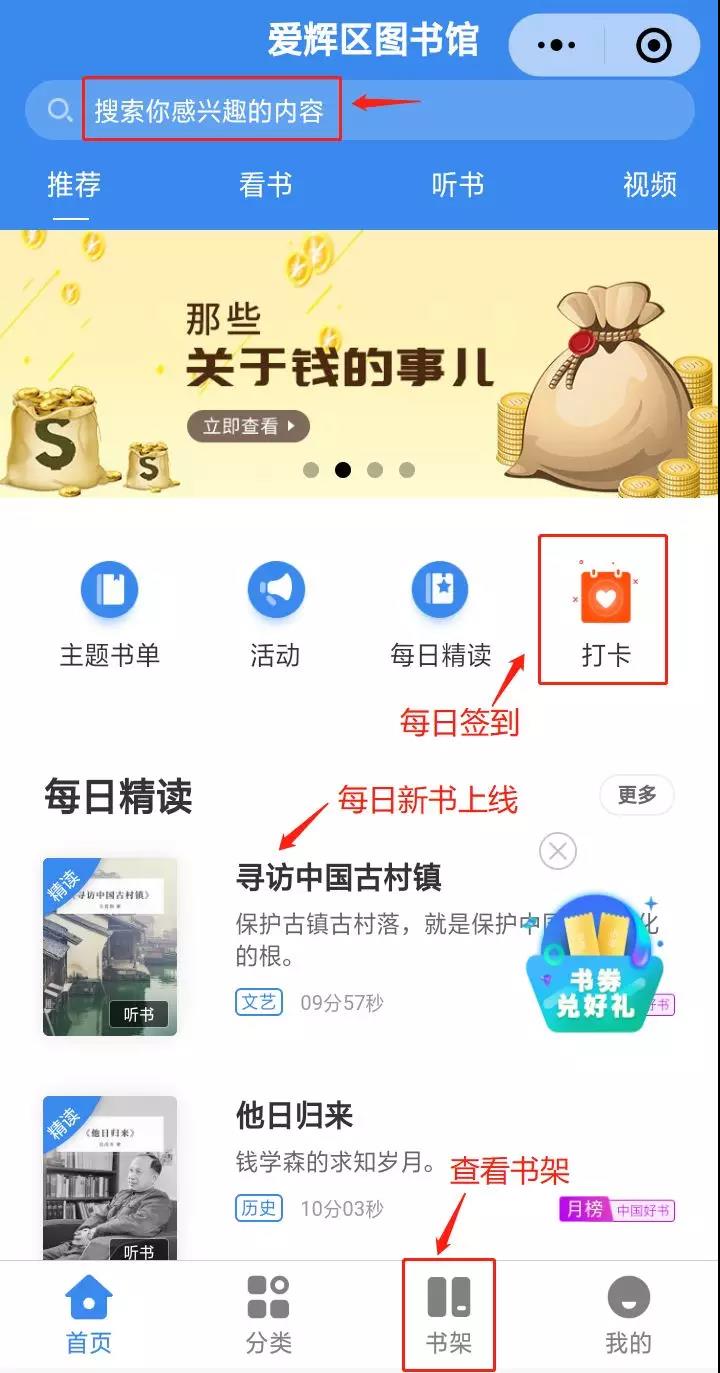
Task: Tap 立即查看 on the money banner
Action: click(249, 426)
